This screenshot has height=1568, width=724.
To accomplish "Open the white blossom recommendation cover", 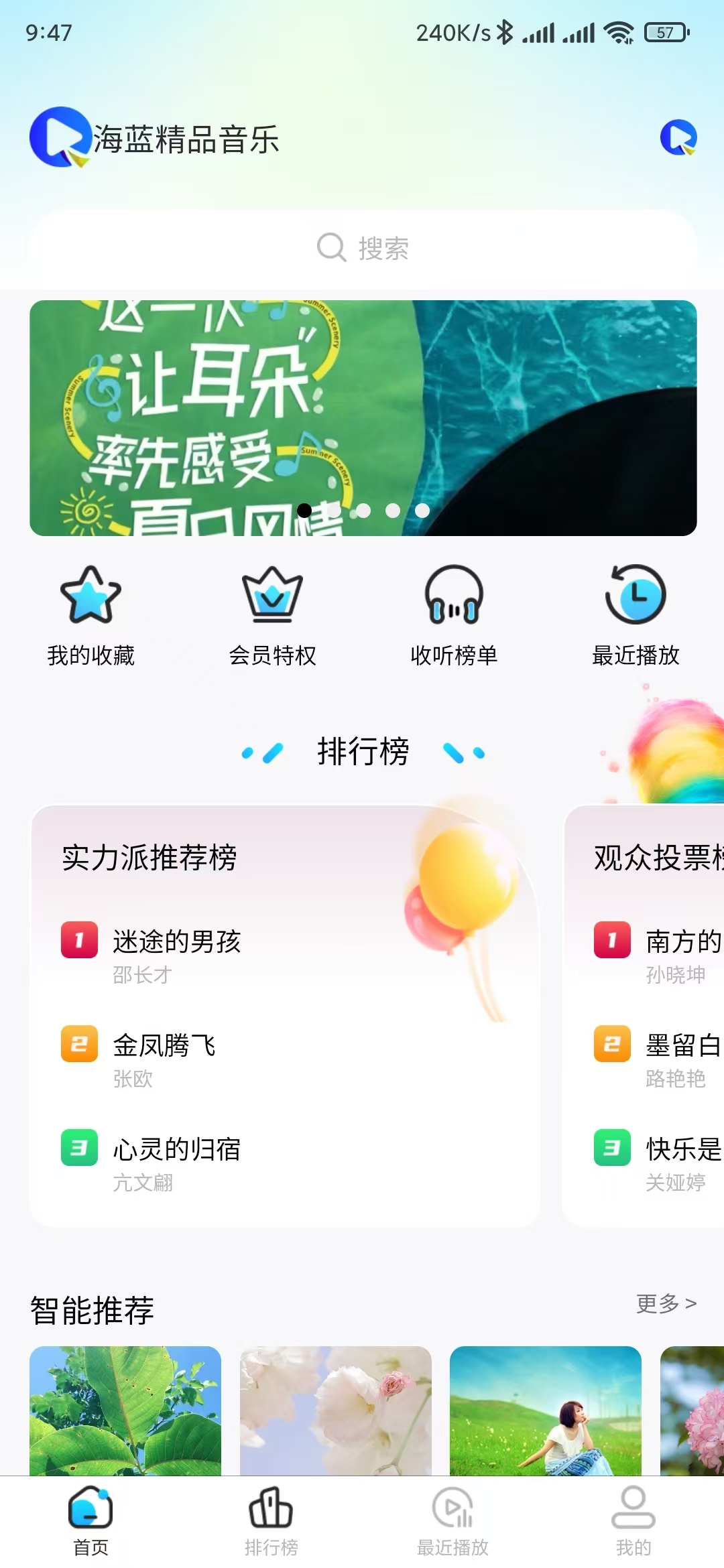I will (x=336, y=1411).
